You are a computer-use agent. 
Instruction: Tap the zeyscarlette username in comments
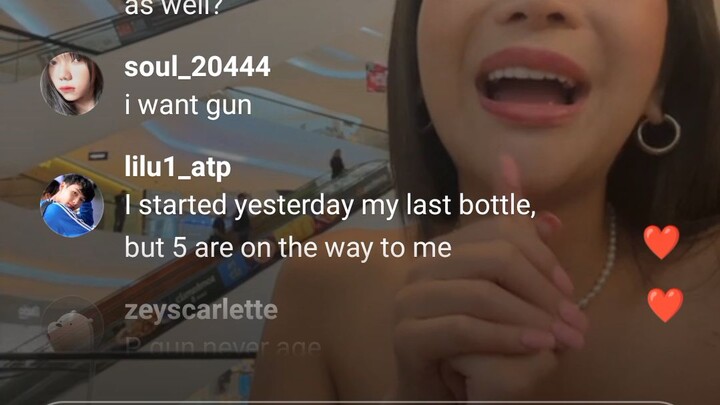click(x=201, y=309)
